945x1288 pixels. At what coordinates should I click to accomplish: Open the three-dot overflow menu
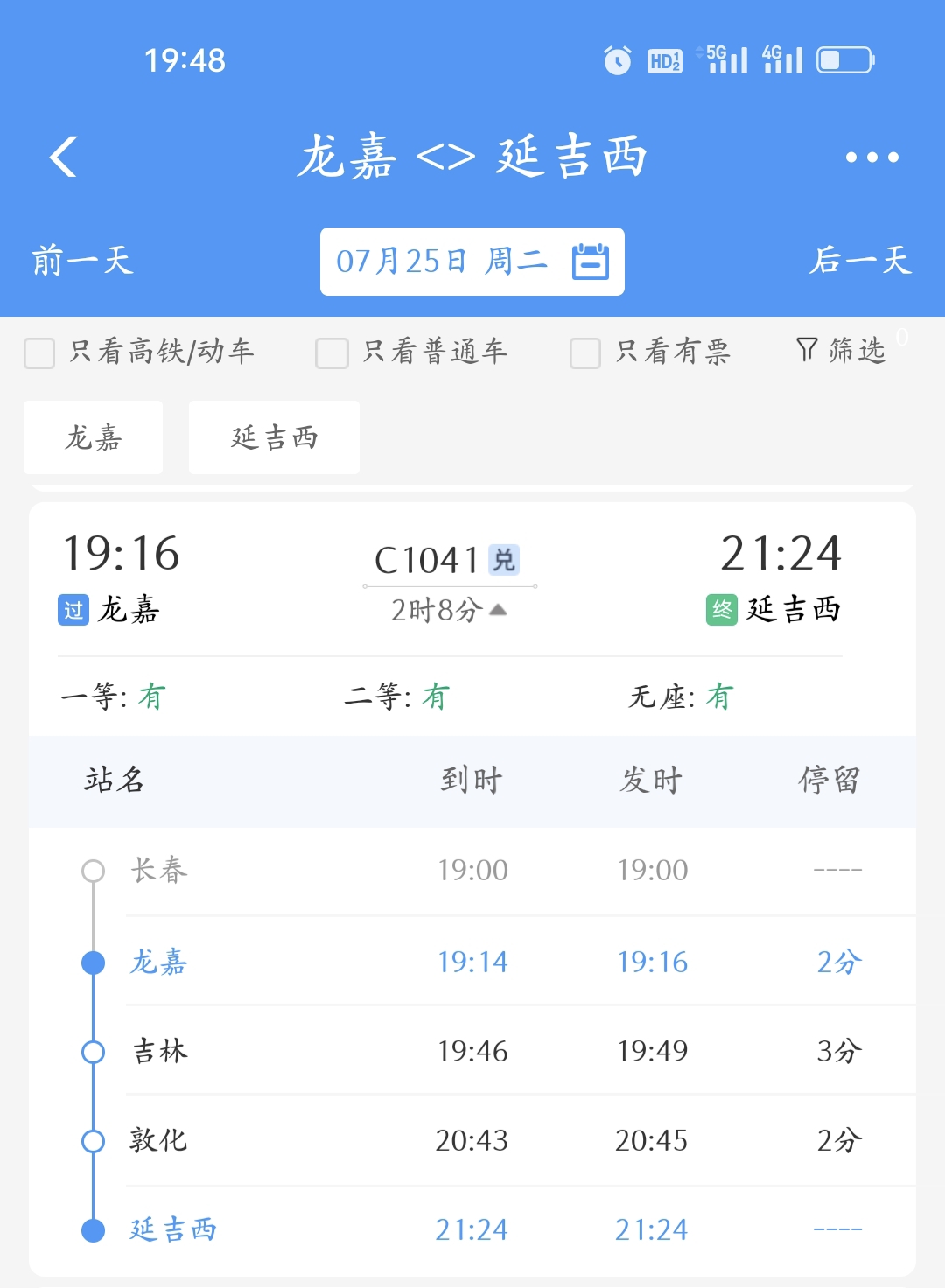871,157
